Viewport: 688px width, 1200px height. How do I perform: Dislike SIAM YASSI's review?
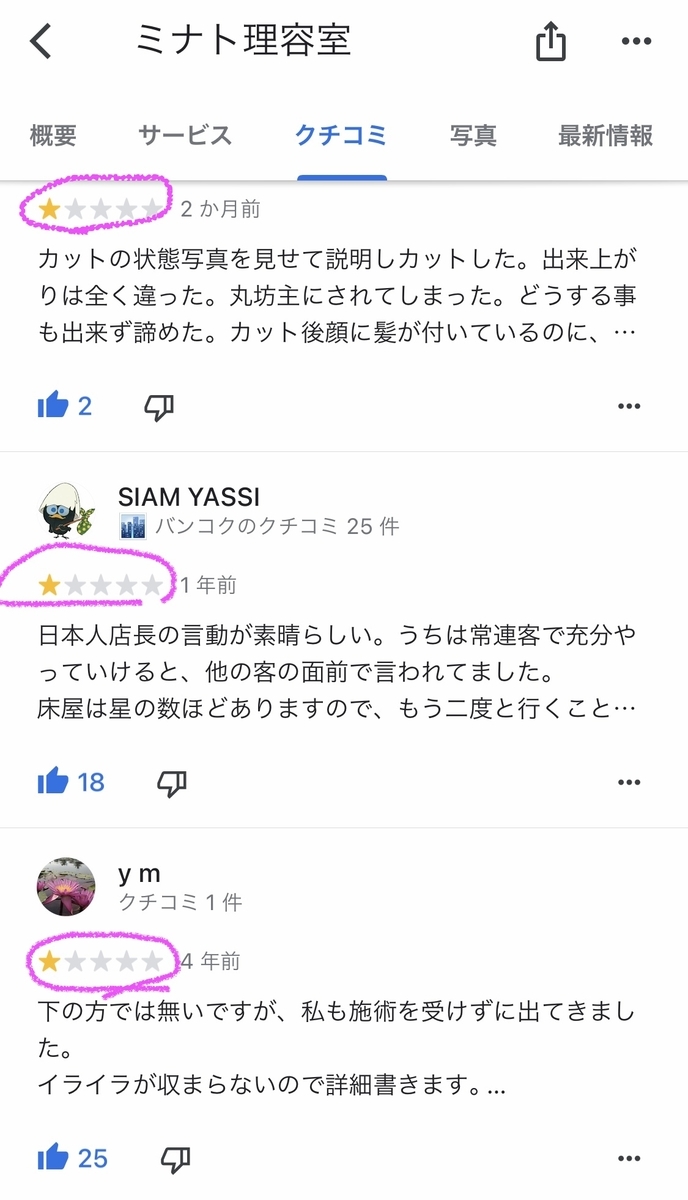(172, 783)
